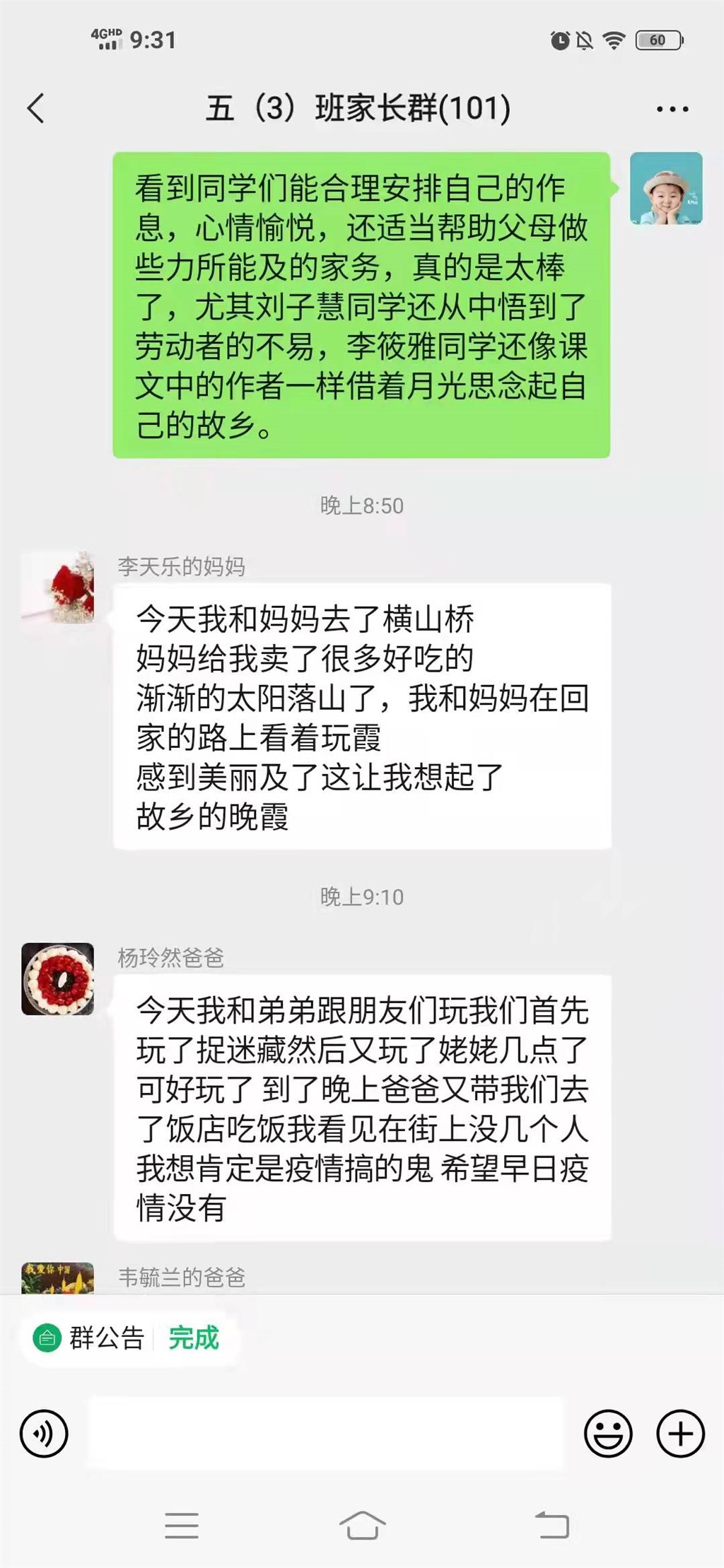Open 杨玲然爸爸's profile avatar
The width and height of the screenshot is (724, 1568).
(58, 979)
